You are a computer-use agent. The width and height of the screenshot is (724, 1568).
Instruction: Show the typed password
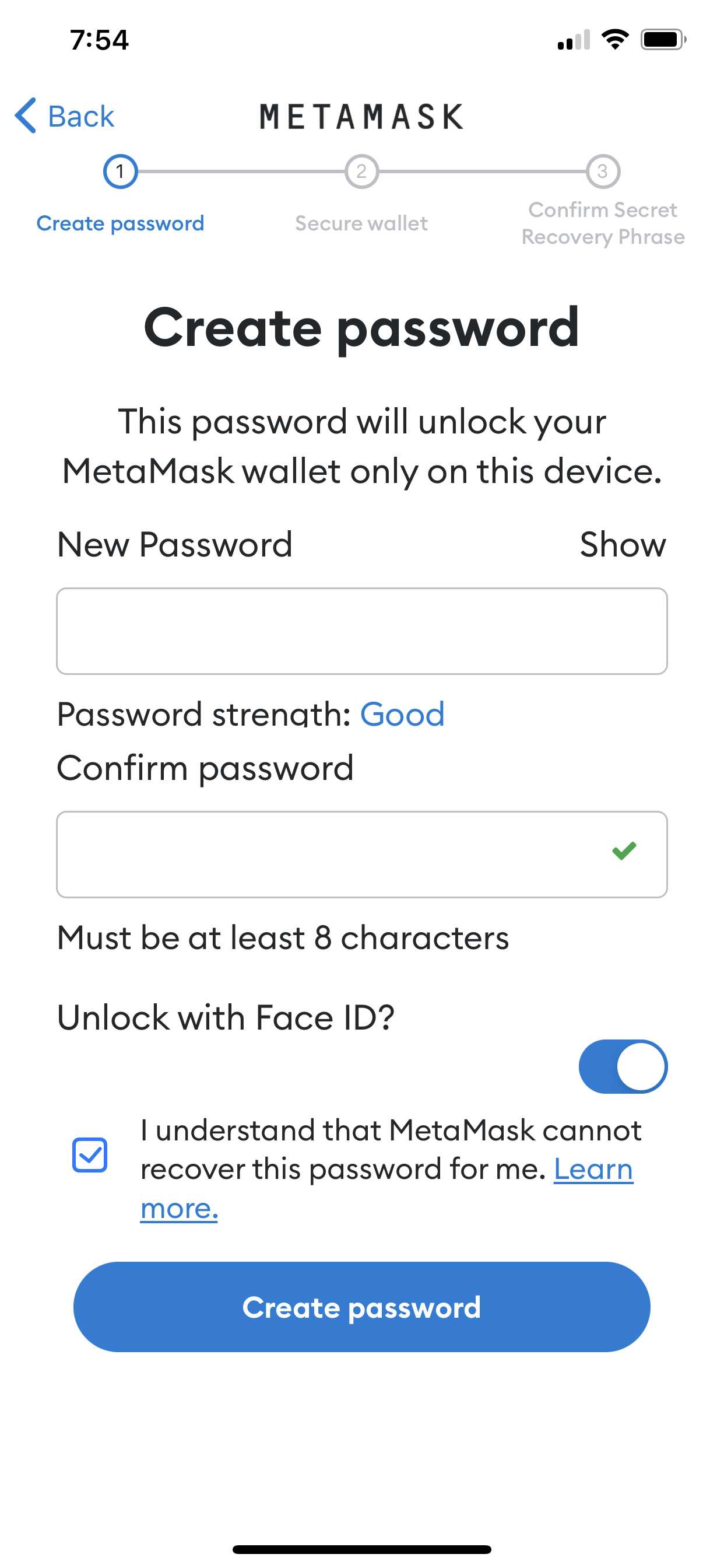623,544
